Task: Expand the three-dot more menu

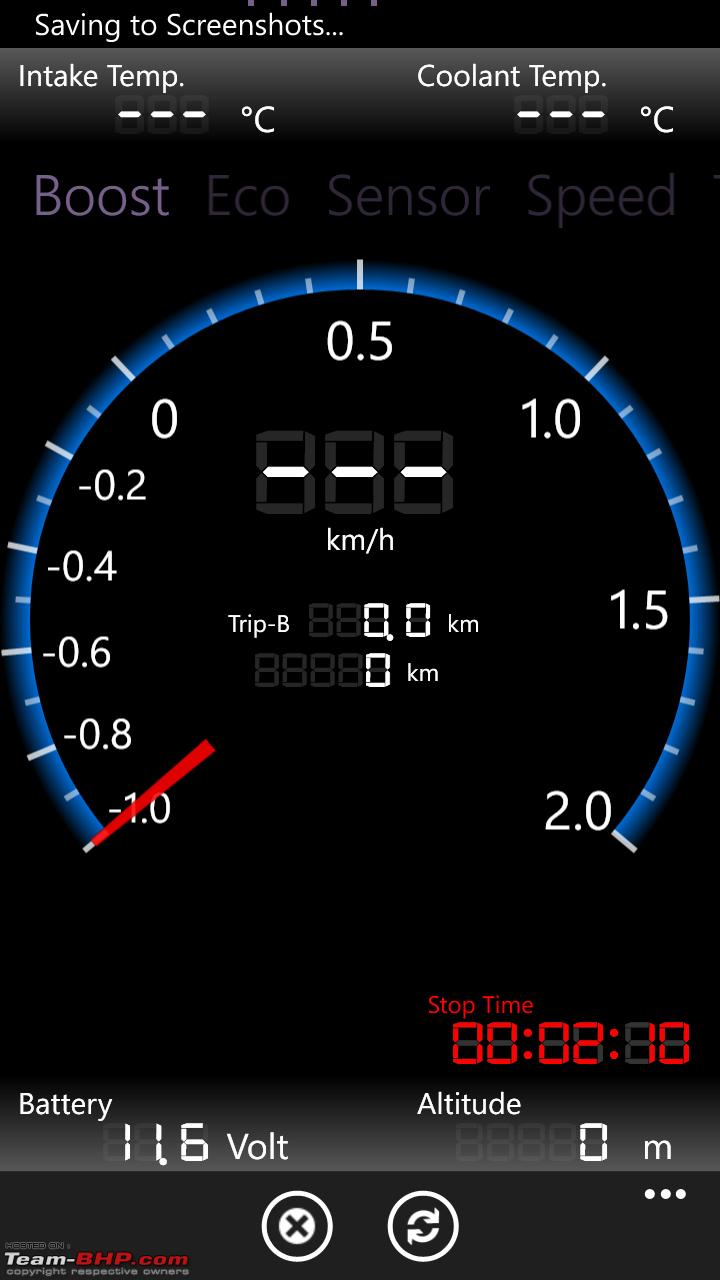Action: pos(665,1194)
